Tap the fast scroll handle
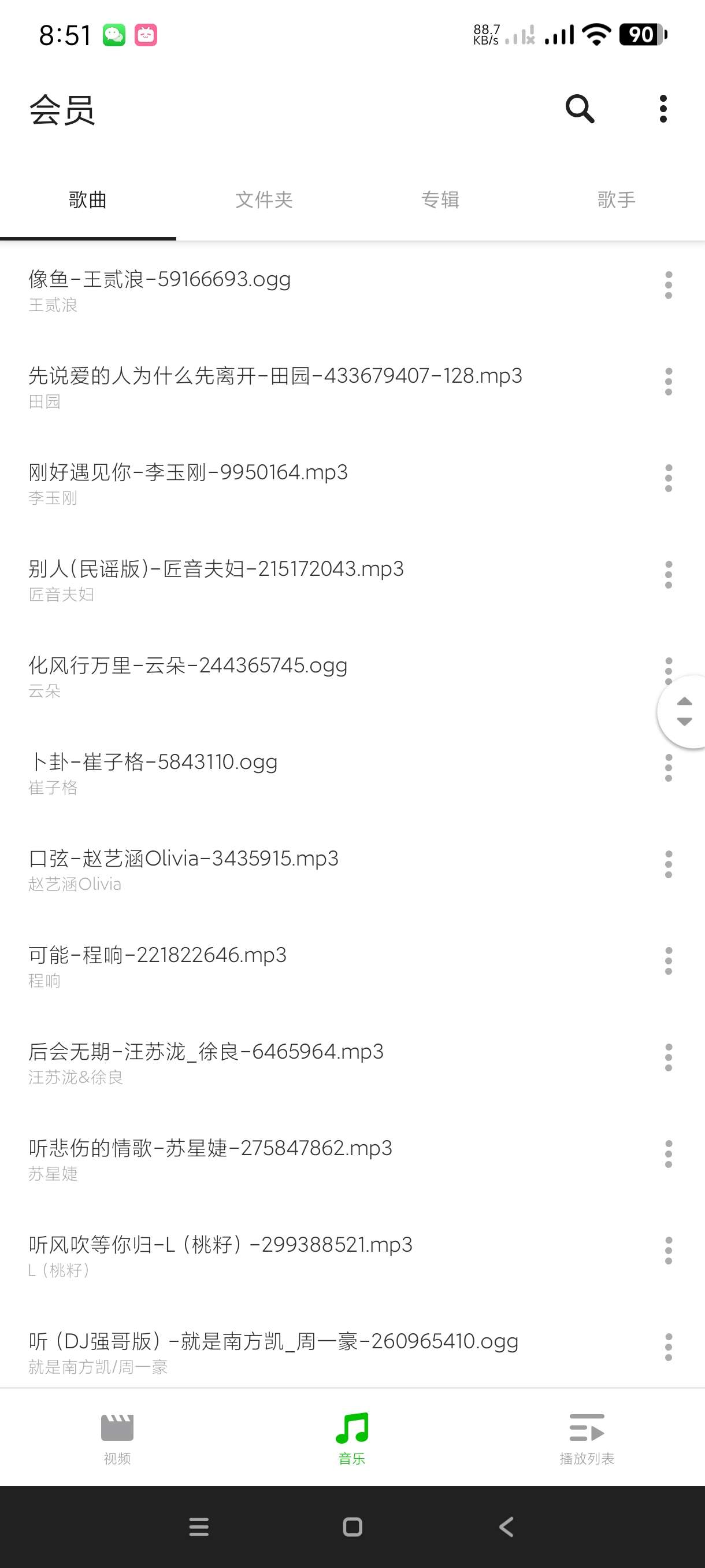 (684, 712)
